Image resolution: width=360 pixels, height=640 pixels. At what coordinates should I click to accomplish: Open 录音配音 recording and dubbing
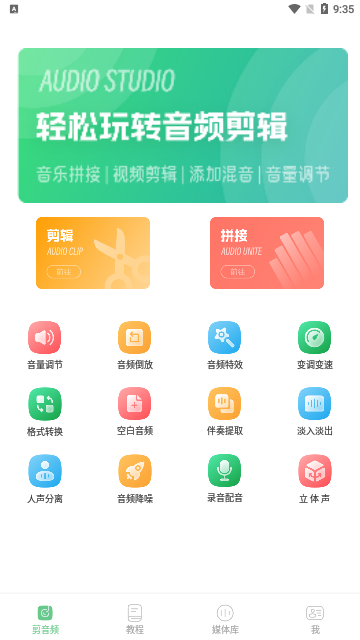pyautogui.click(x=225, y=479)
